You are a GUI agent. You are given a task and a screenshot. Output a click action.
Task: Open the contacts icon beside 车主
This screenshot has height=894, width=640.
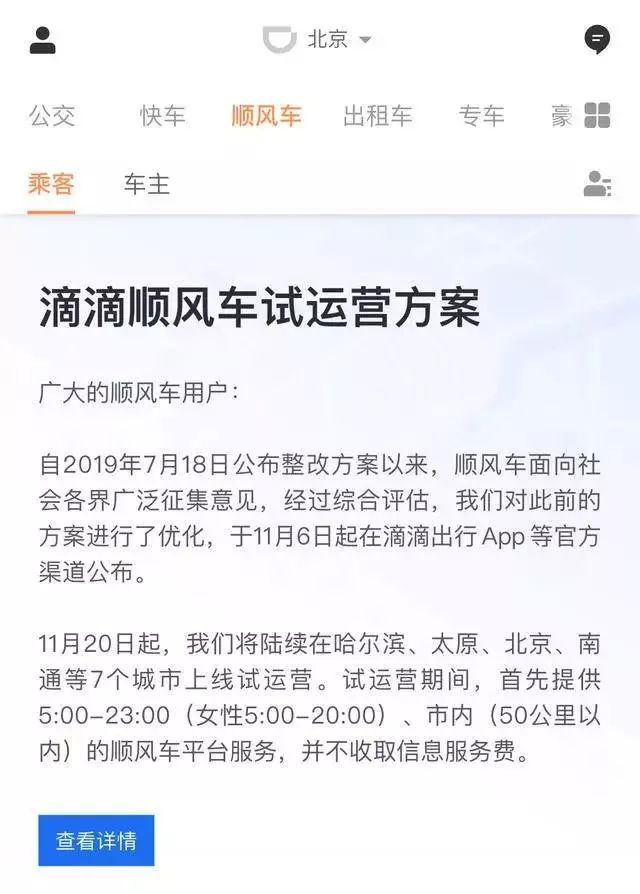[597, 184]
